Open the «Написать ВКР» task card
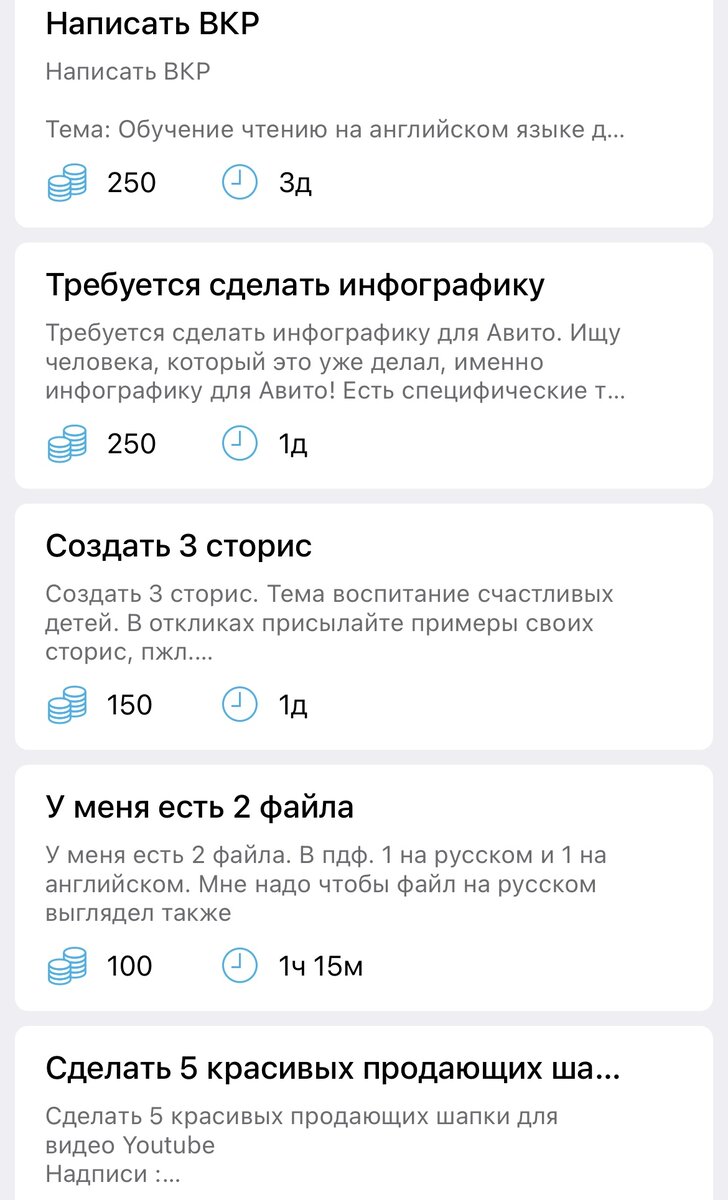 [x=363, y=113]
